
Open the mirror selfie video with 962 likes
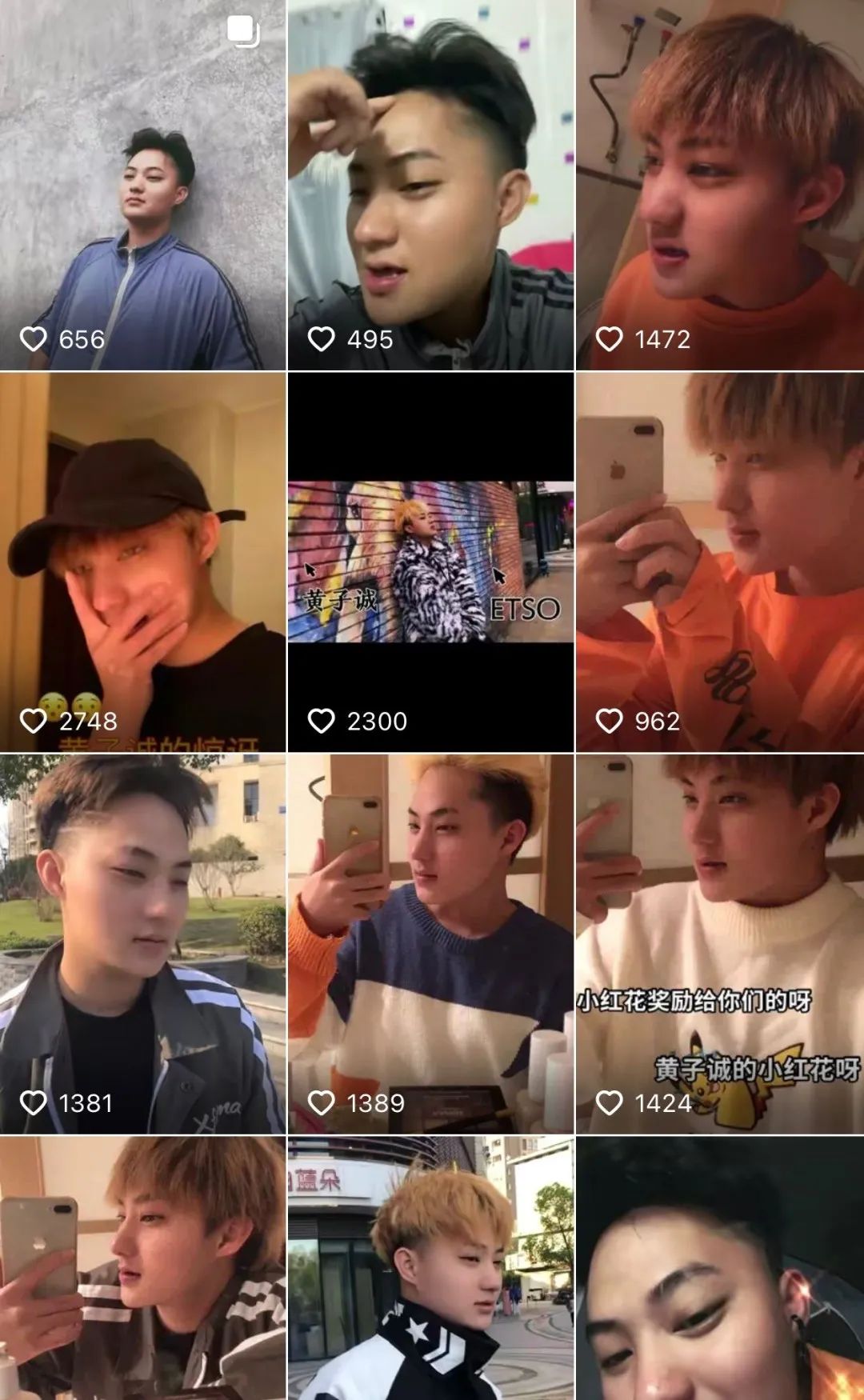[720, 562]
